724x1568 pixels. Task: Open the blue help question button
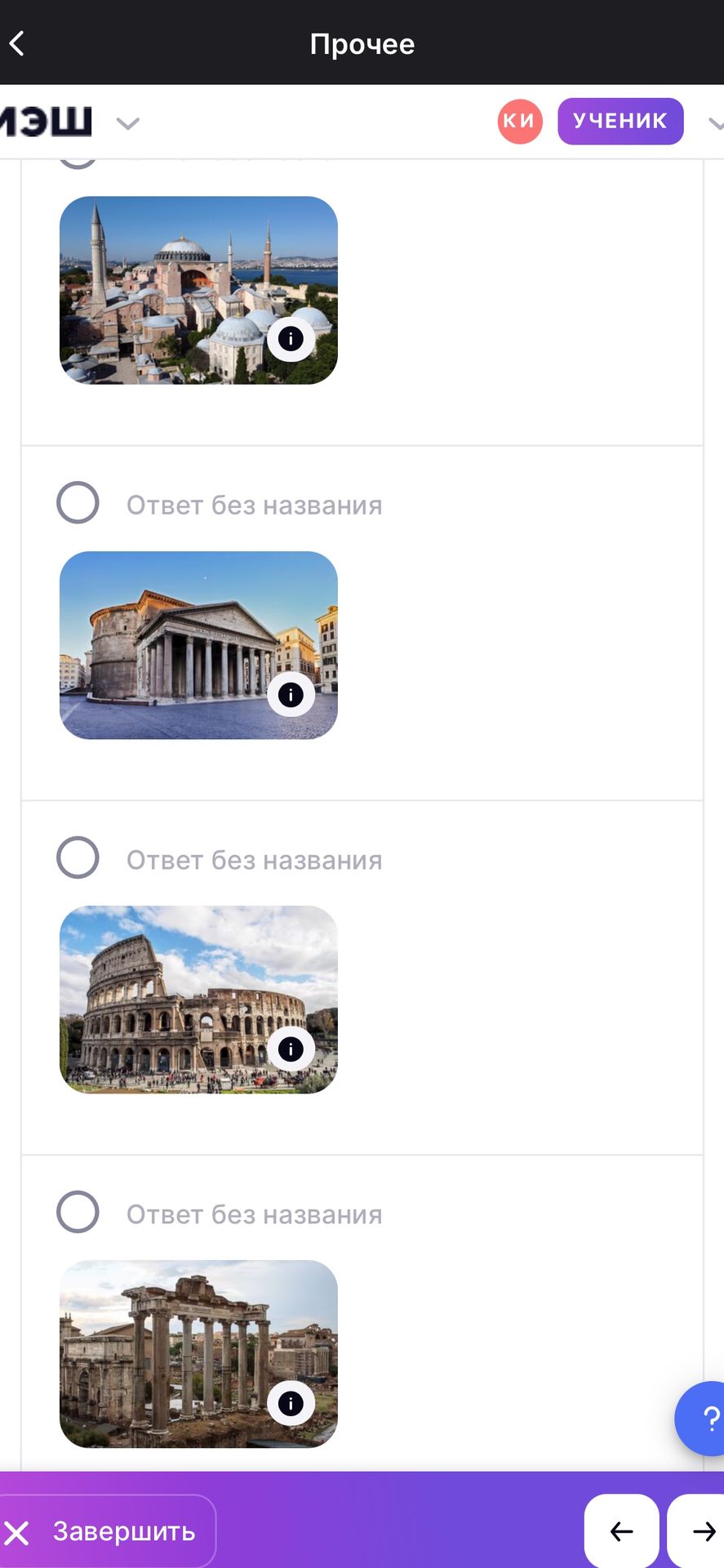(700, 1419)
